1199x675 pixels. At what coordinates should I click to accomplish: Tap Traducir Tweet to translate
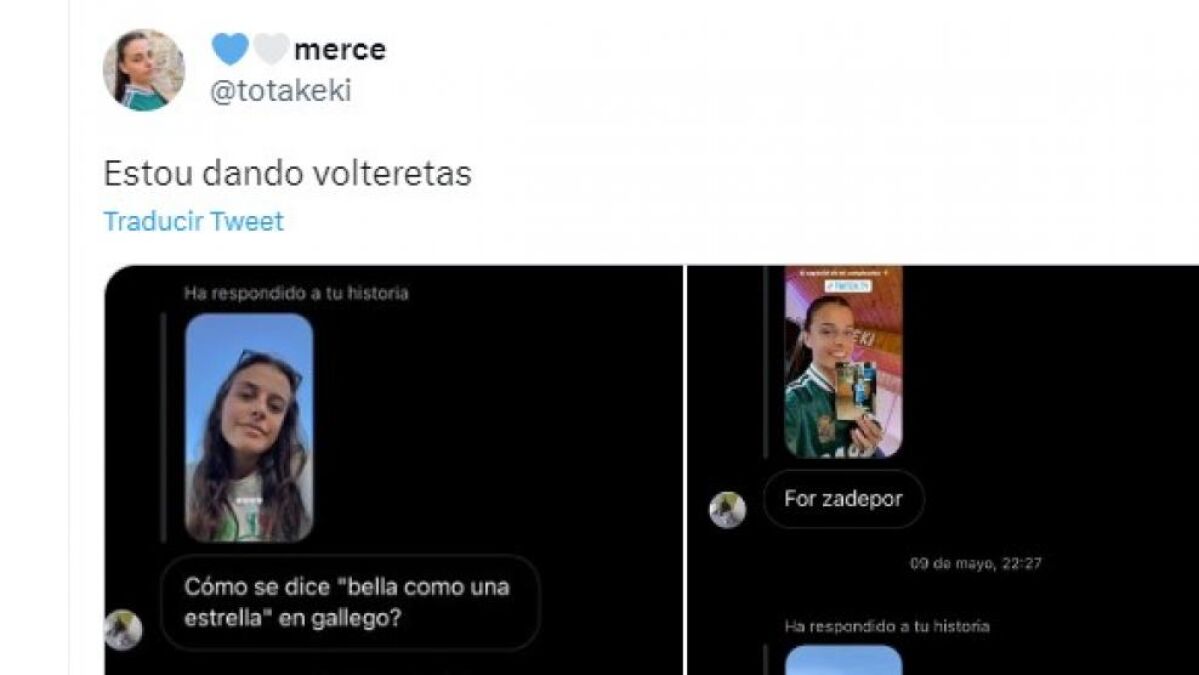[x=193, y=221]
